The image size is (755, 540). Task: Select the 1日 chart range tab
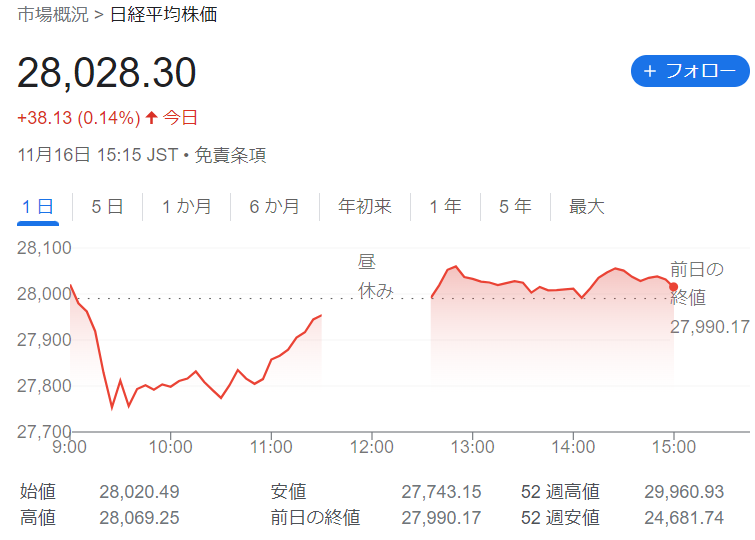pyautogui.click(x=38, y=207)
